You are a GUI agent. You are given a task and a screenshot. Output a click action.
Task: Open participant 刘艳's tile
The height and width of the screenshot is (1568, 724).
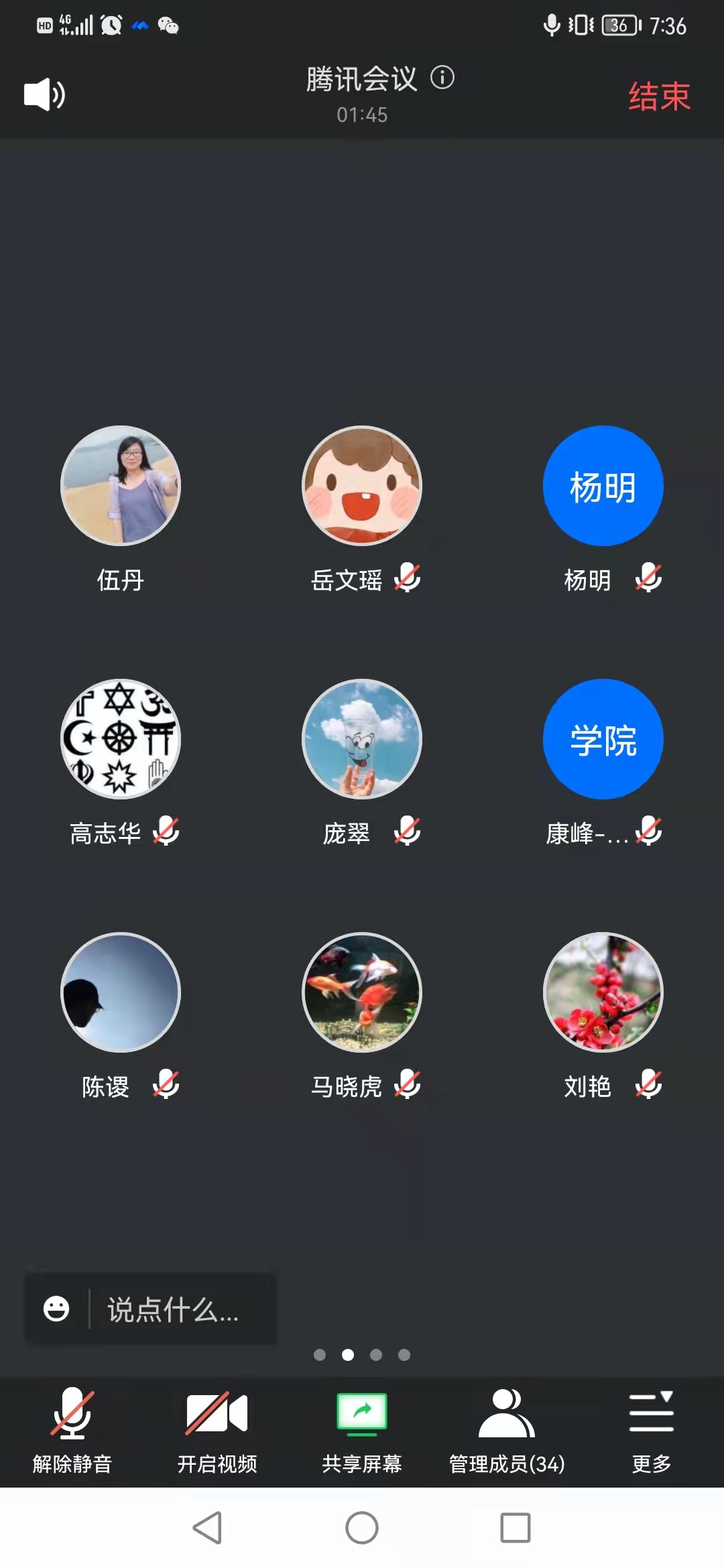coord(603,992)
